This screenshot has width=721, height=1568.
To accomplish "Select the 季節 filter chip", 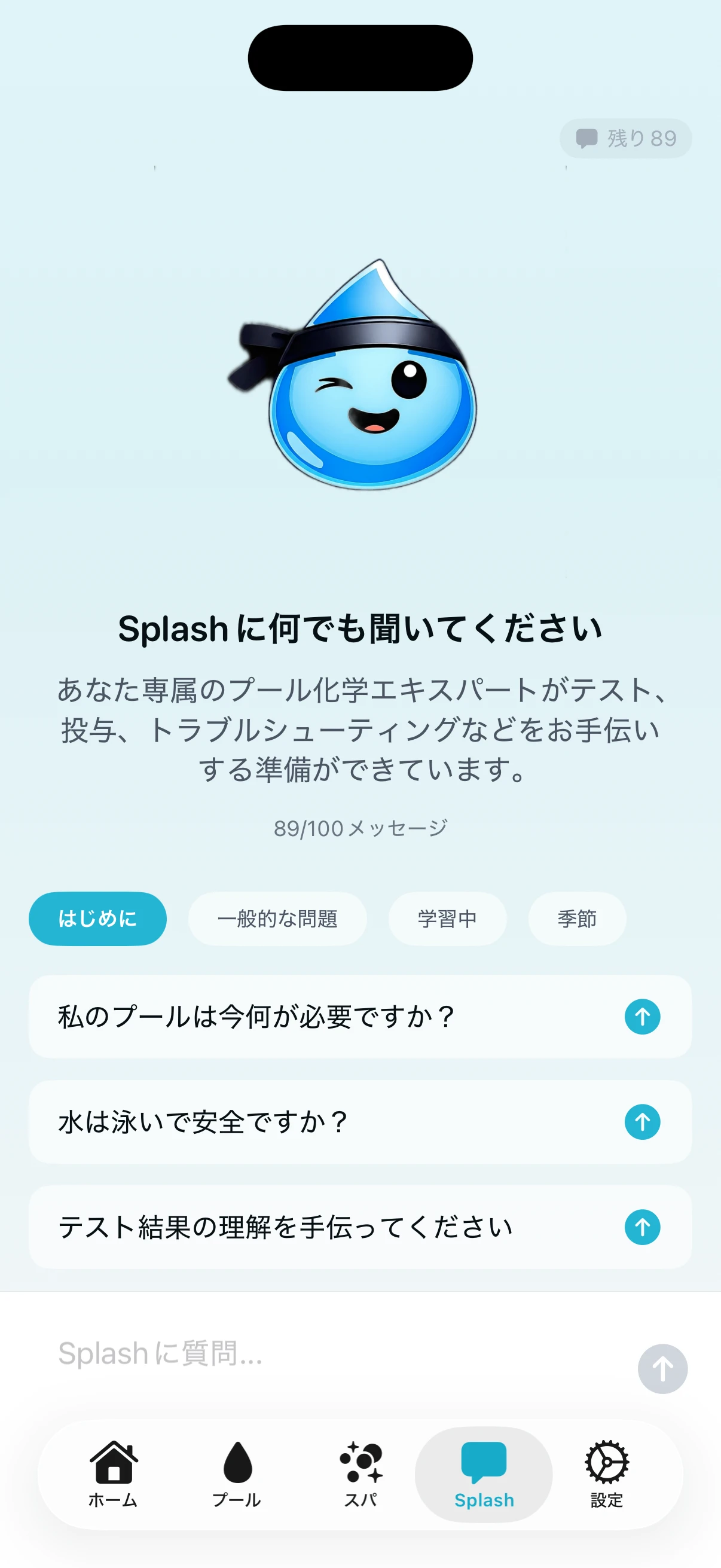I will tap(577, 919).
